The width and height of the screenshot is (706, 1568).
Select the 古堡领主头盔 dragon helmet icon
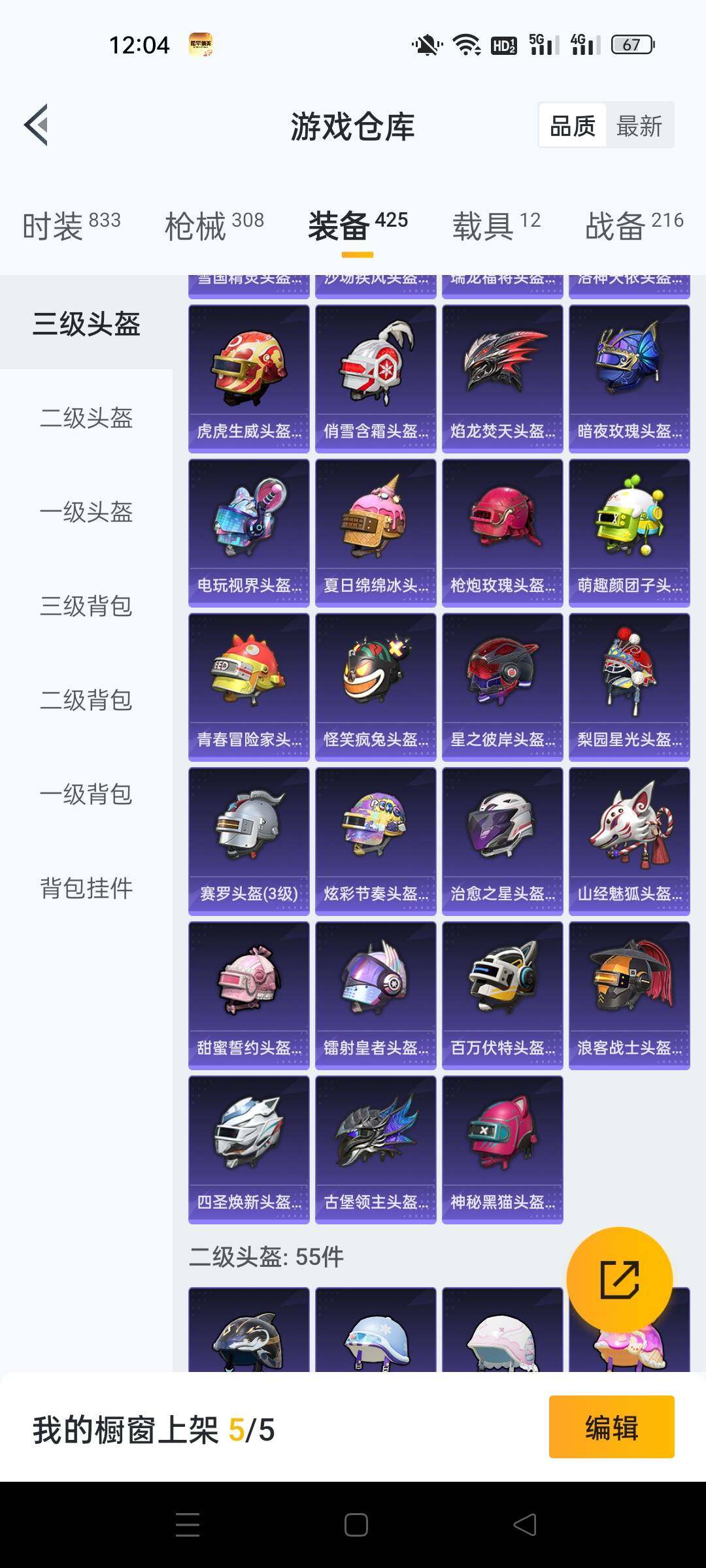click(376, 1135)
